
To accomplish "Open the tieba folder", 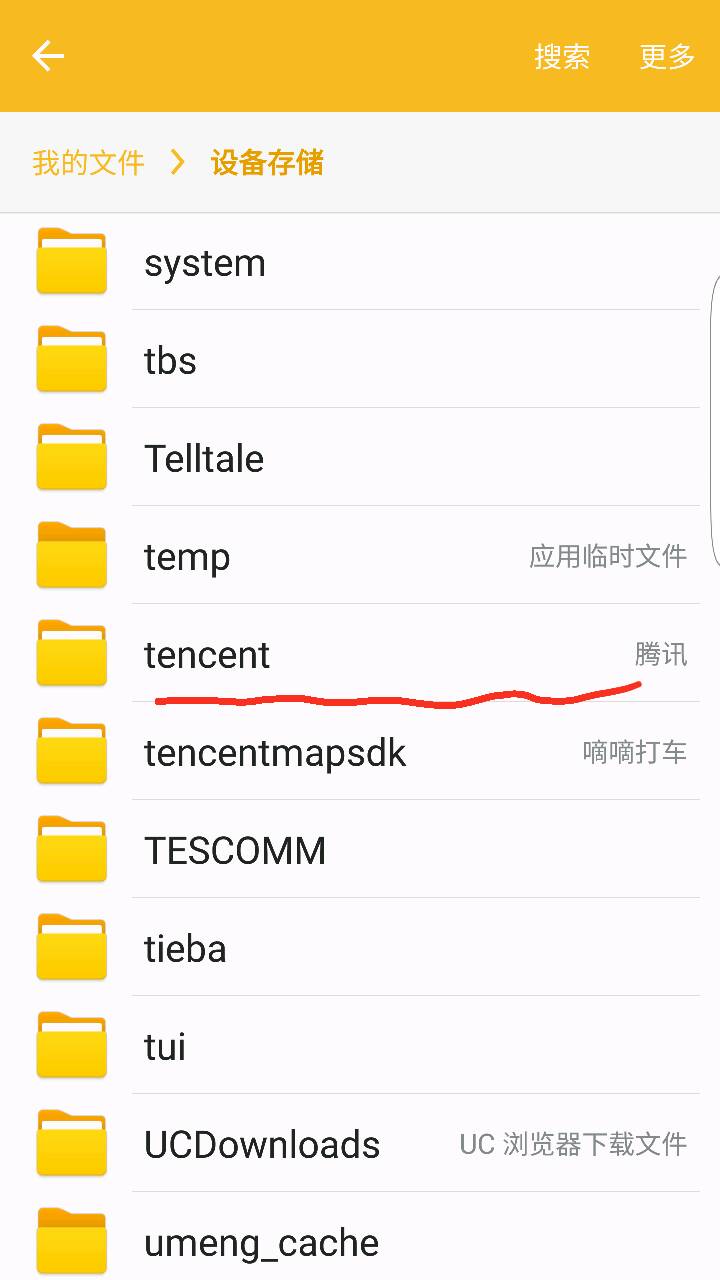I will coord(360,948).
